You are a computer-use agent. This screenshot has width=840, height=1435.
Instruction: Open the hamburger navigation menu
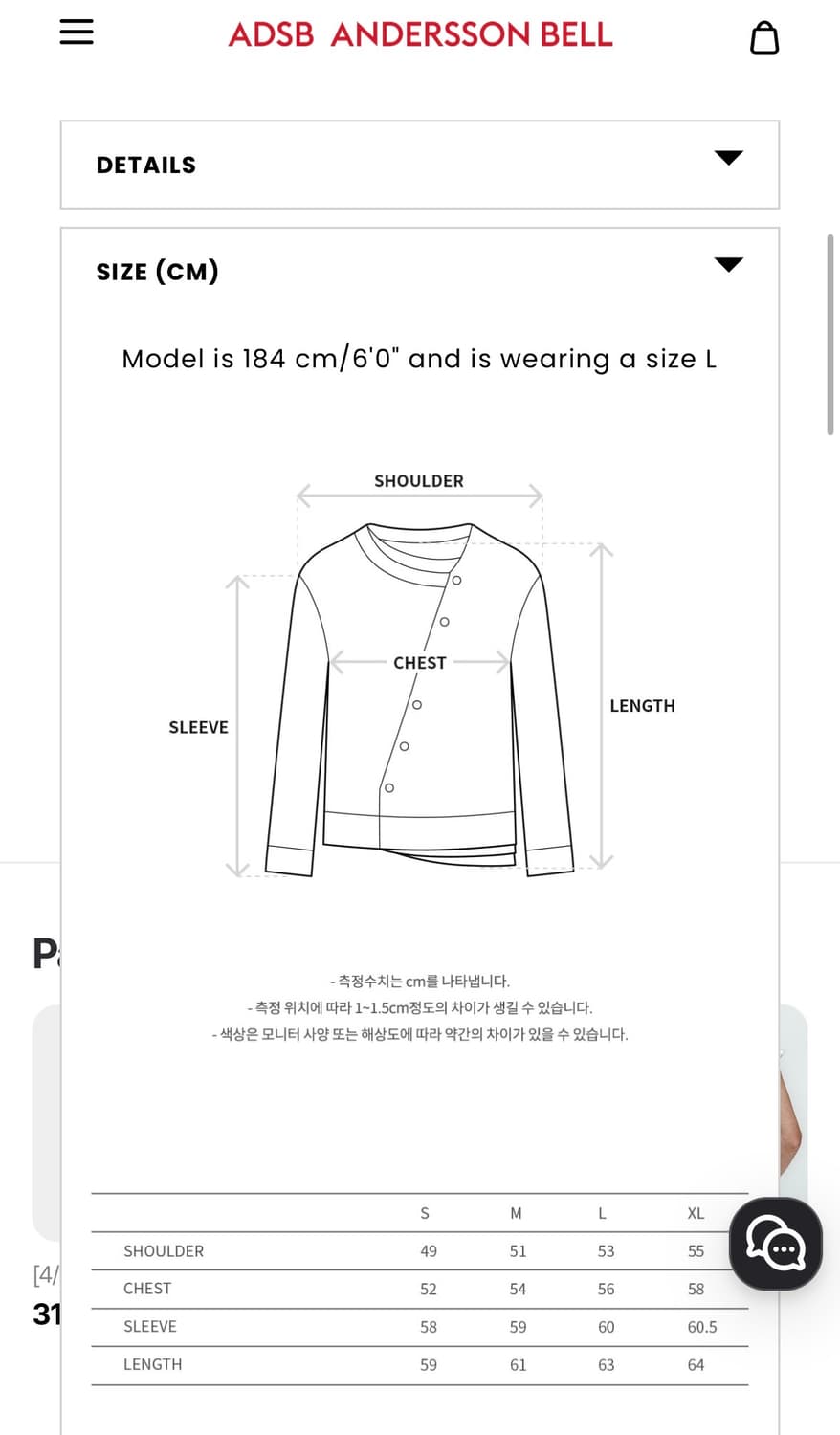point(77,32)
